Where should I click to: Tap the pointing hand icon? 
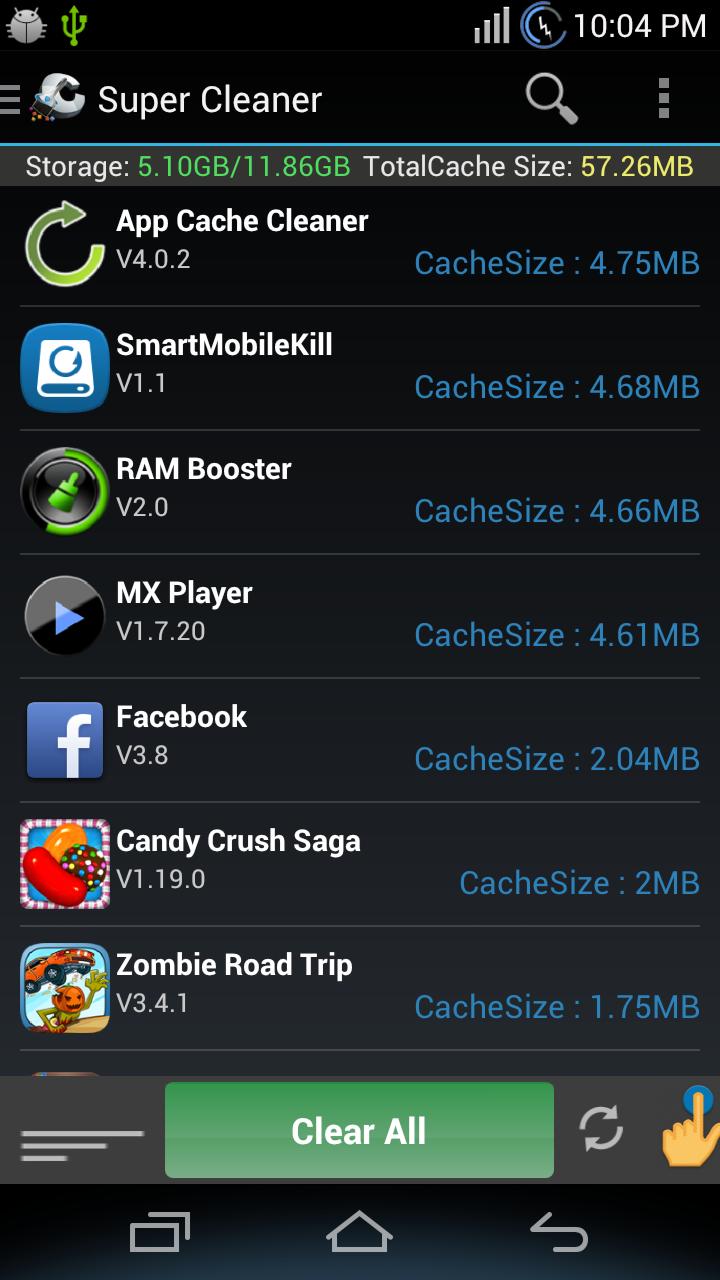point(688,1130)
